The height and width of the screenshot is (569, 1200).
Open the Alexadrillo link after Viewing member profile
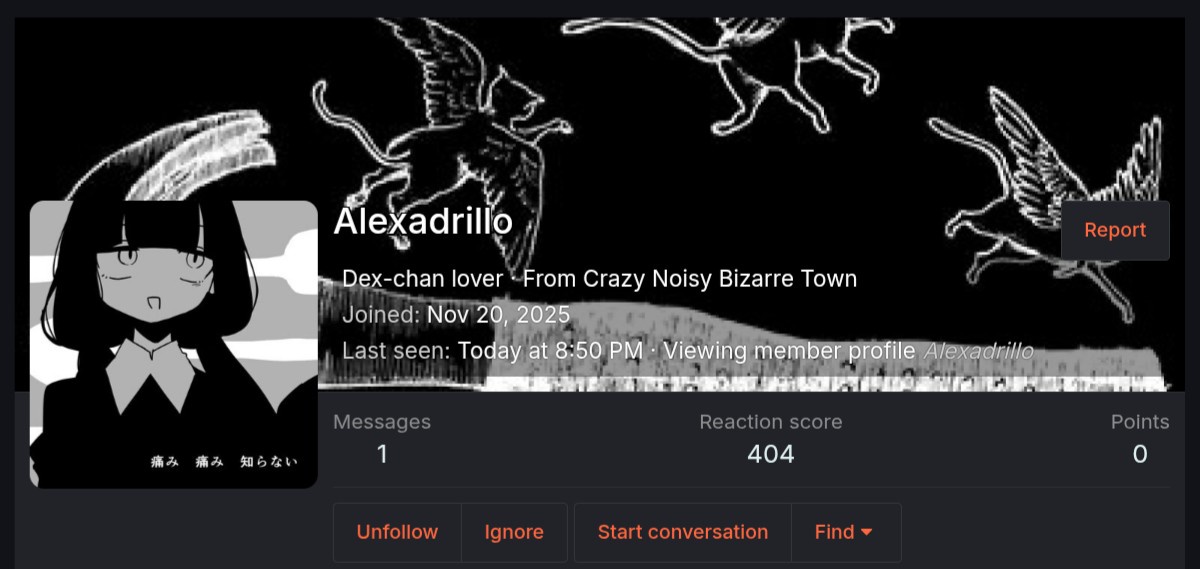978,351
